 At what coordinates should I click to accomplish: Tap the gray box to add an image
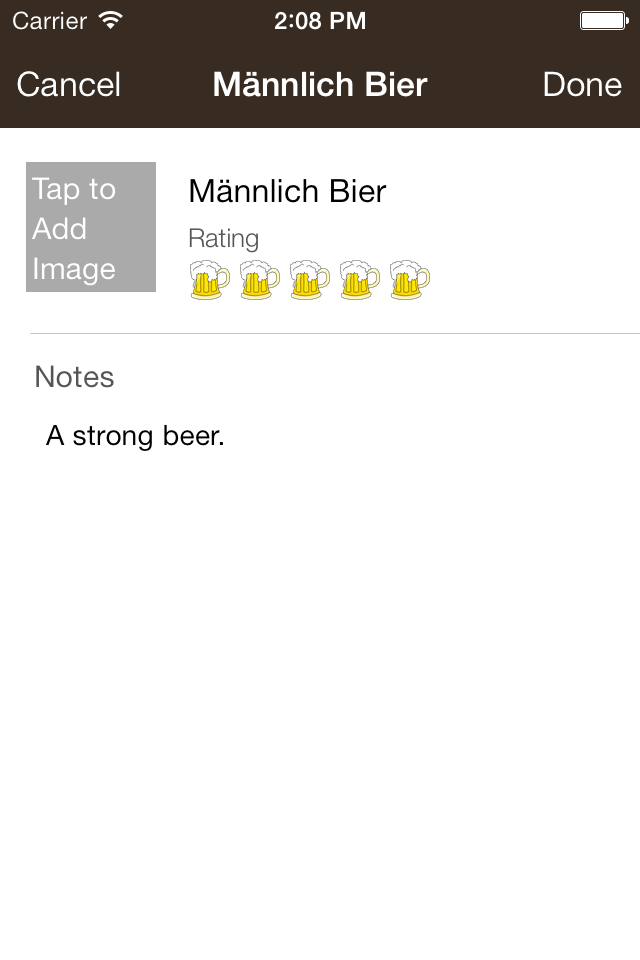point(91,227)
